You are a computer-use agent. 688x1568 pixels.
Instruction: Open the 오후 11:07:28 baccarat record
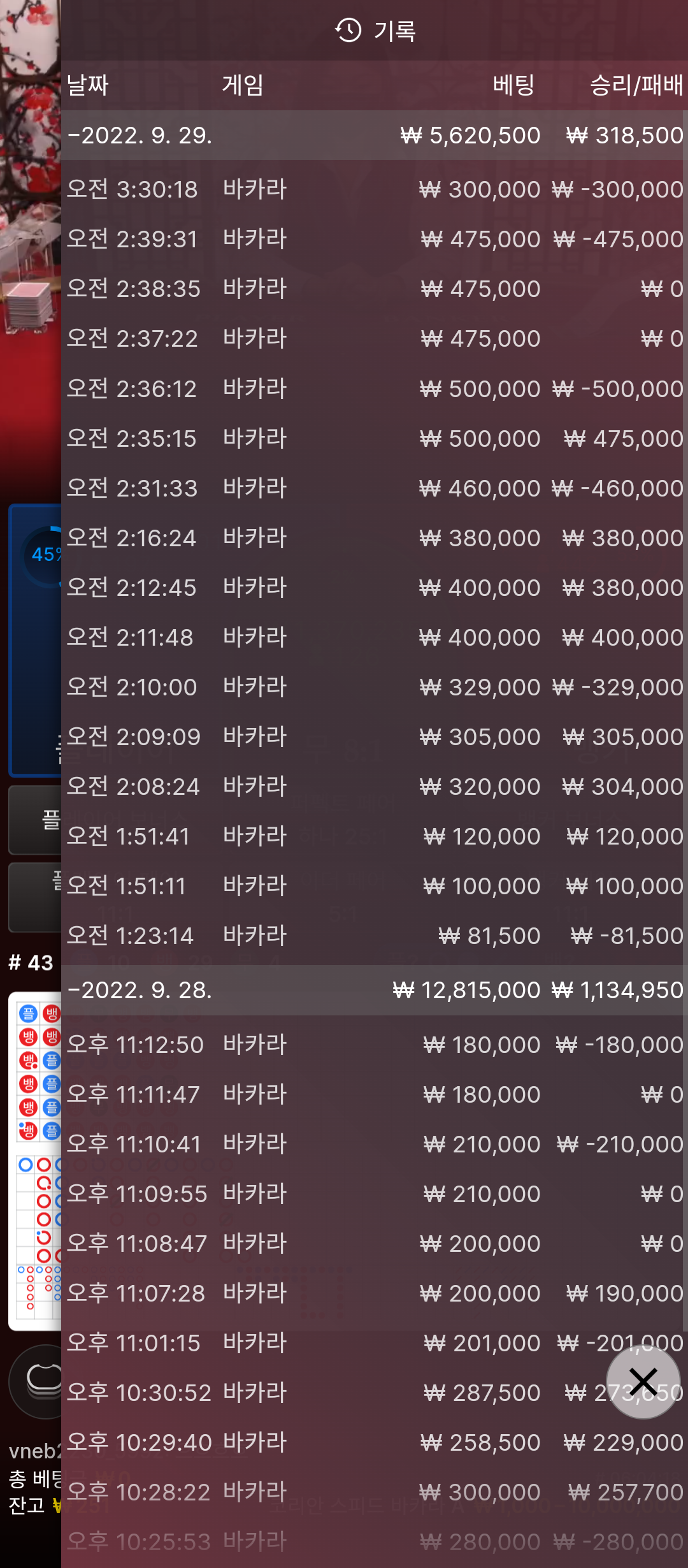point(375,1293)
